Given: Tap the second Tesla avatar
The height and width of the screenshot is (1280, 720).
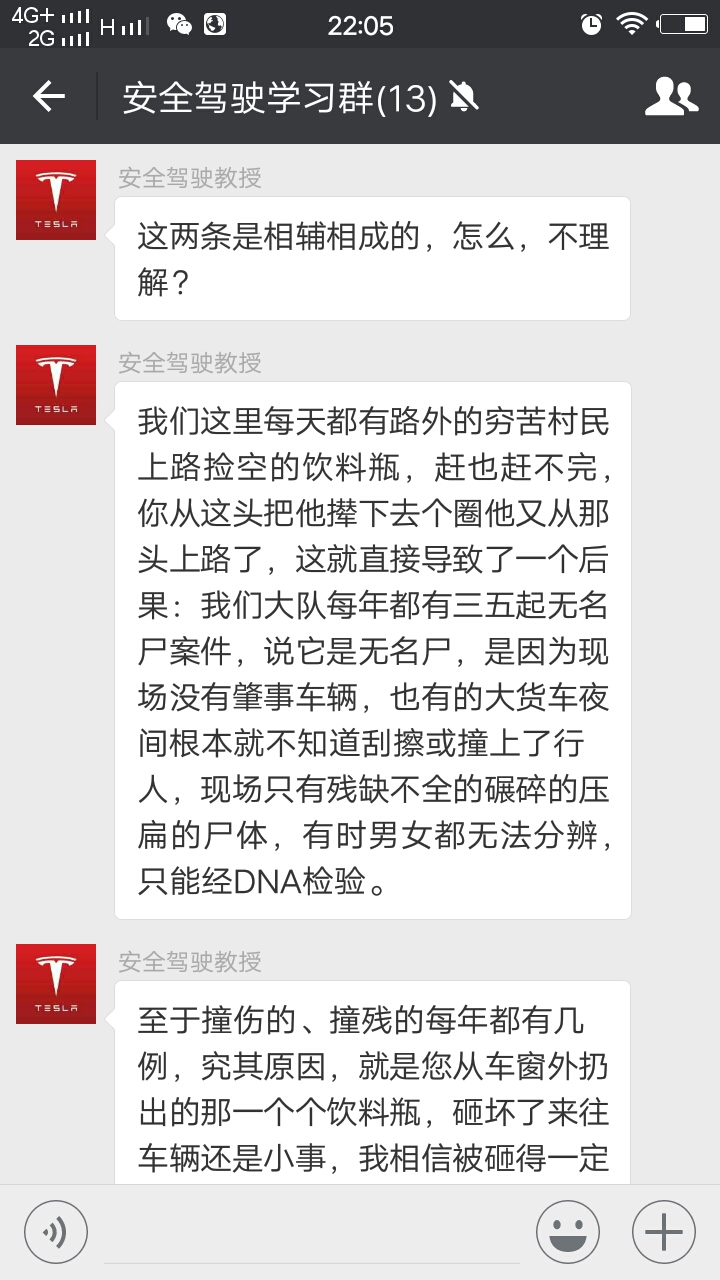Looking at the screenshot, I should coord(55,384).
